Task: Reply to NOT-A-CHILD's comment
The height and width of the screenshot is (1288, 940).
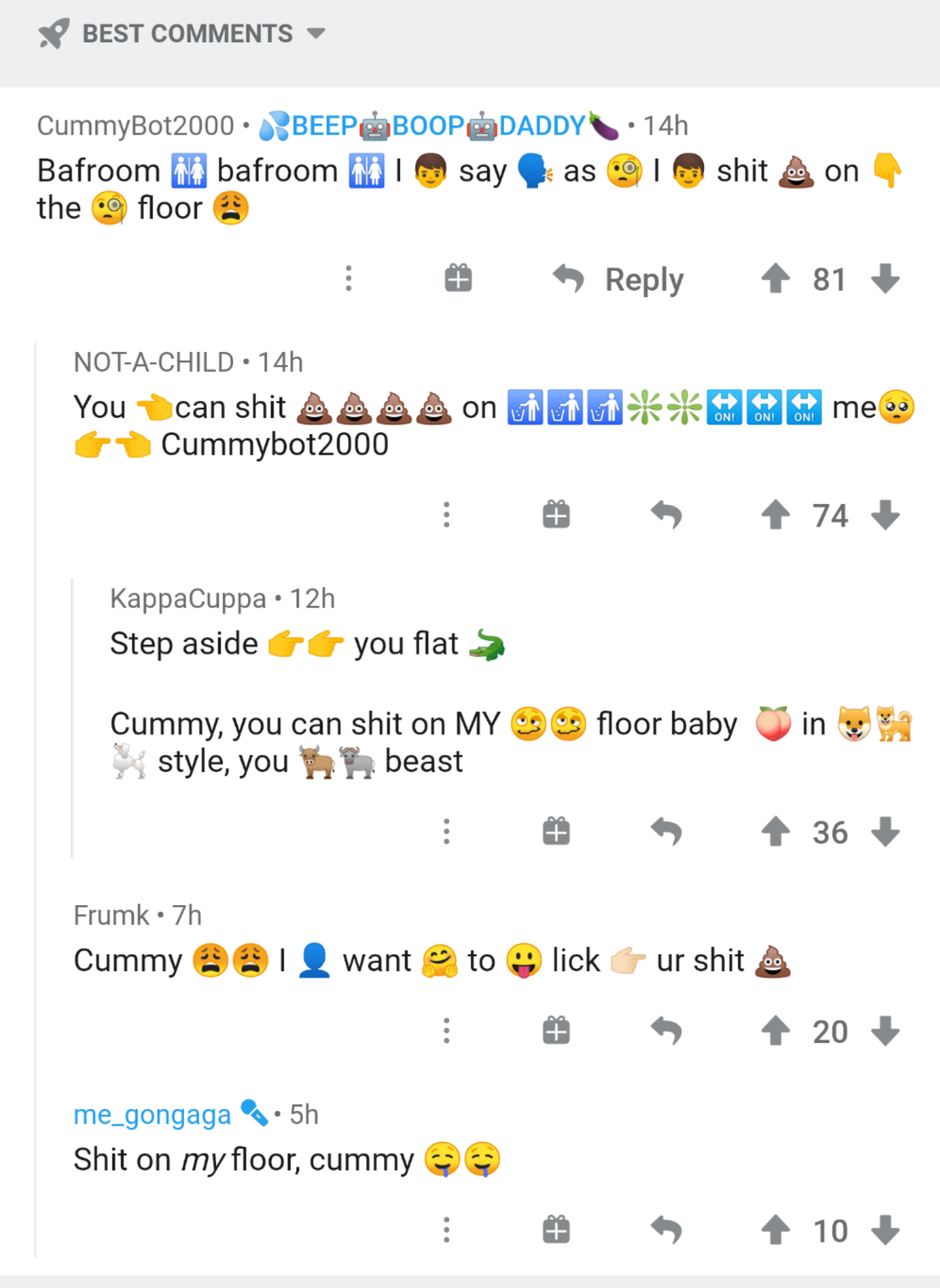Action: [666, 515]
